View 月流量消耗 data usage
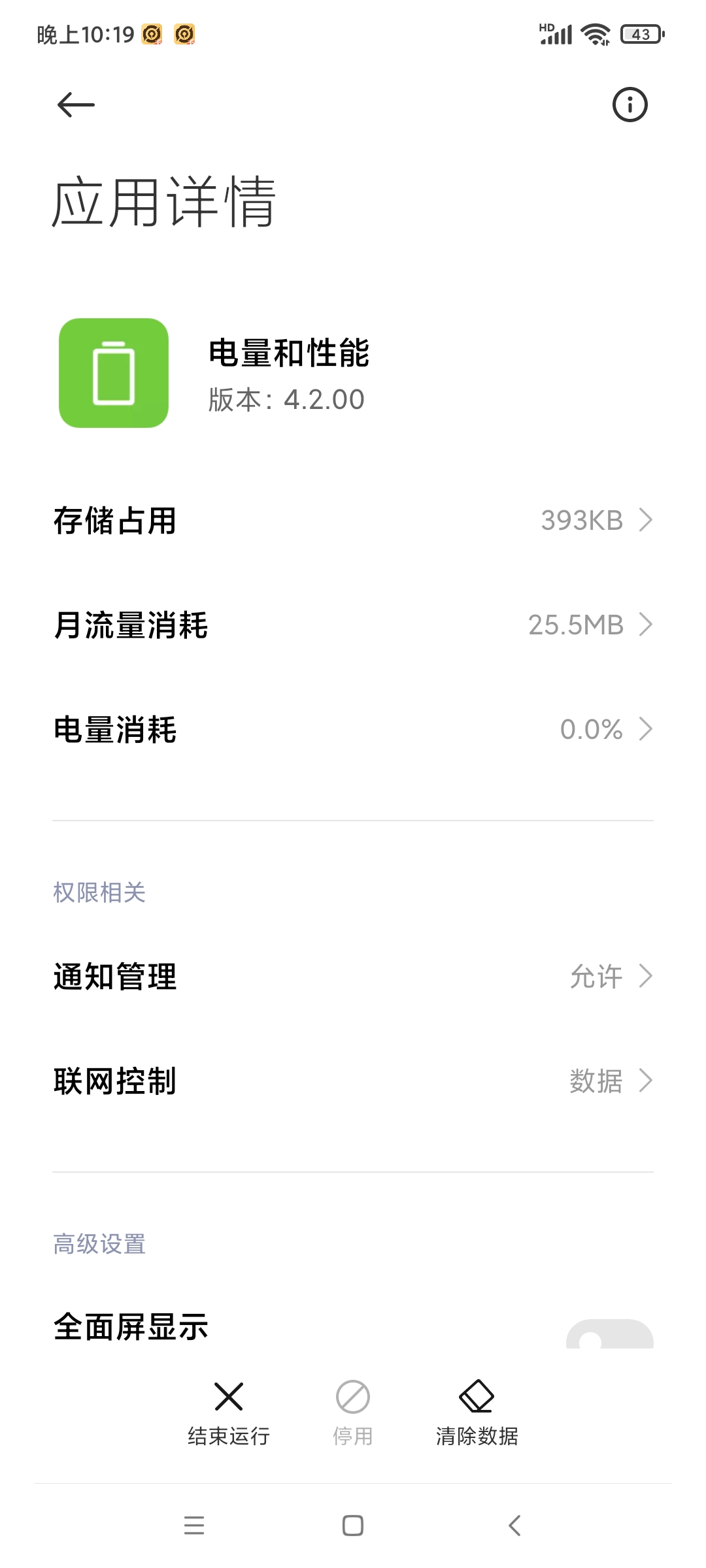Viewport: 706px width, 1568px height. click(x=353, y=625)
